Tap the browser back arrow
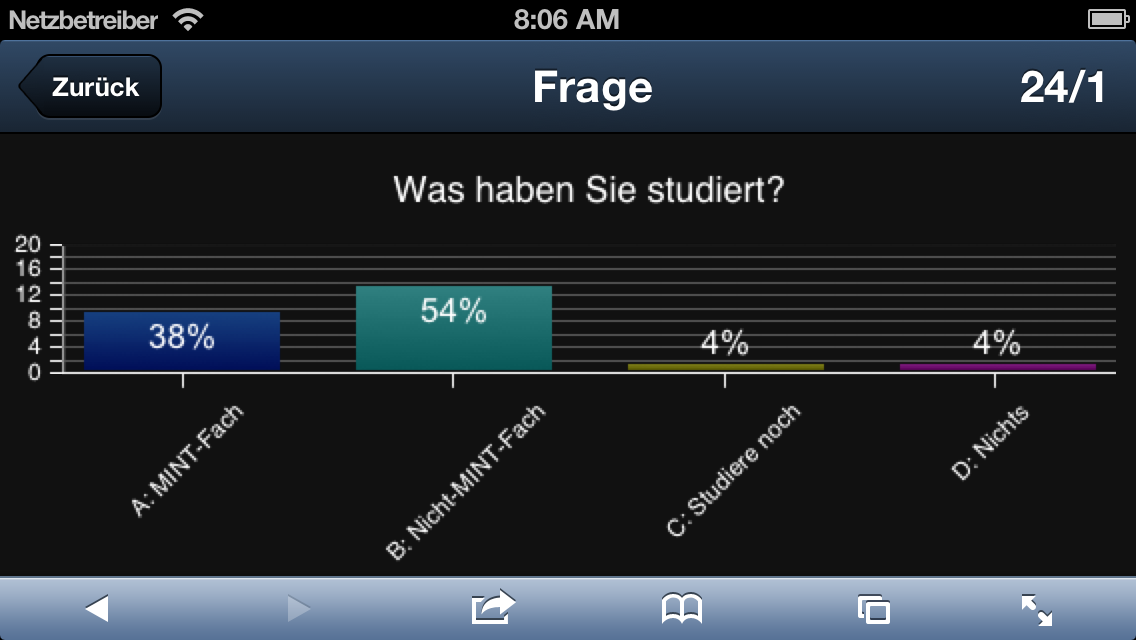 [97, 608]
